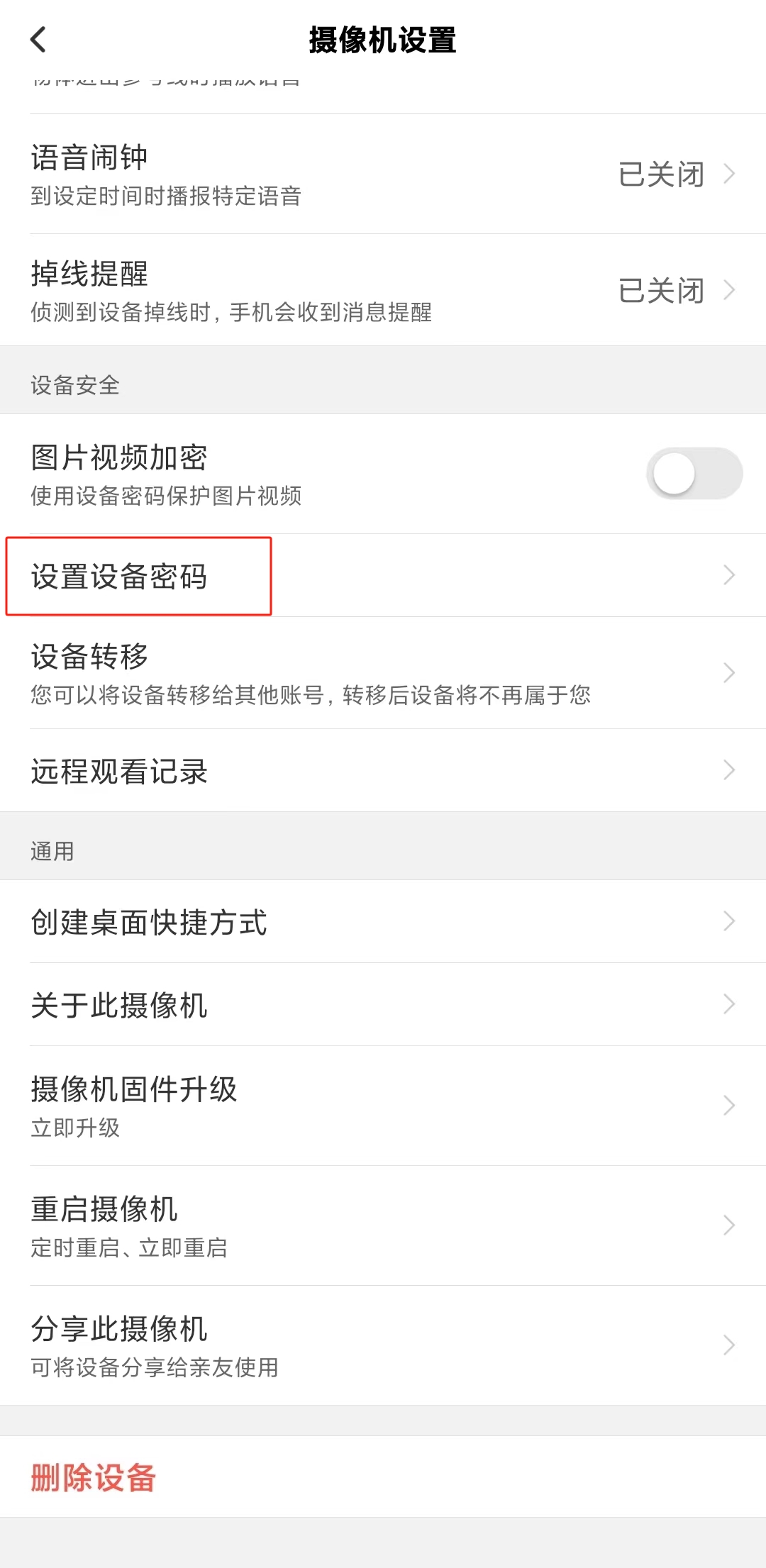Click the chevron beside 设置设备密码
This screenshot has width=766, height=1568.
click(730, 575)
